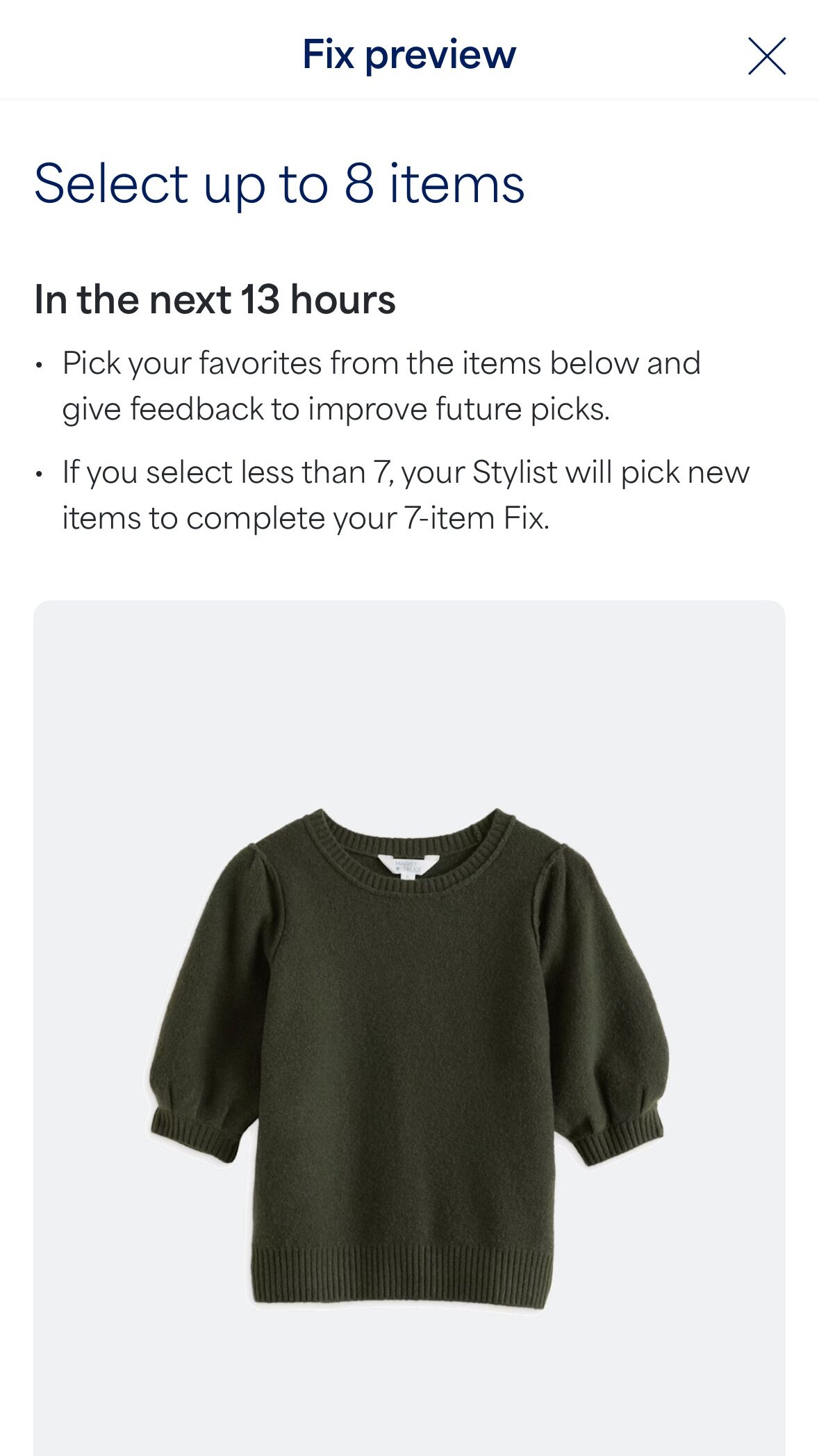Screen dimensions: 819x1456
Task: Close the Fix preview screen
Action: pos(767,56)
